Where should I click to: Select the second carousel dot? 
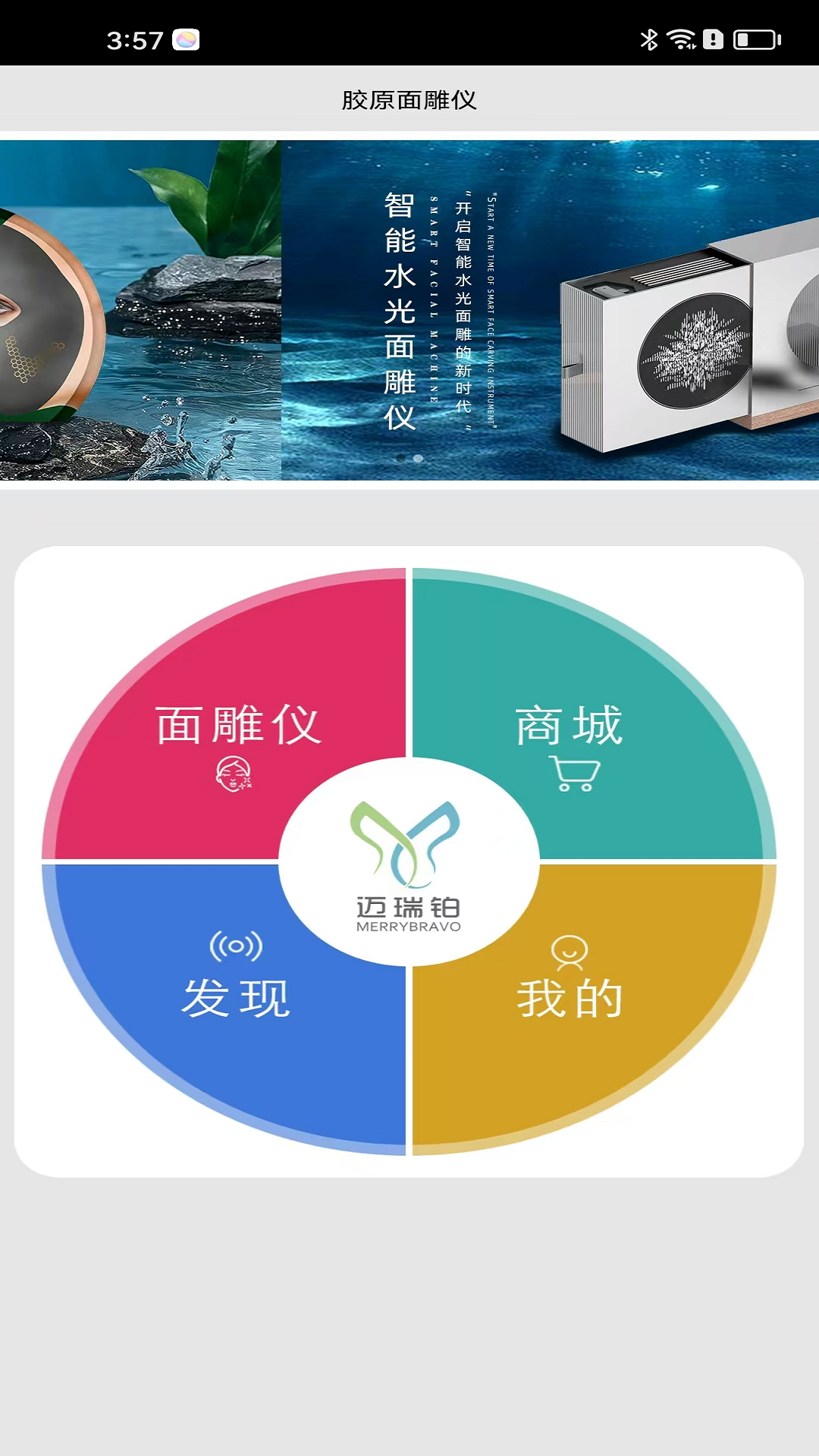pyautogui.click(x=417, y=458)
